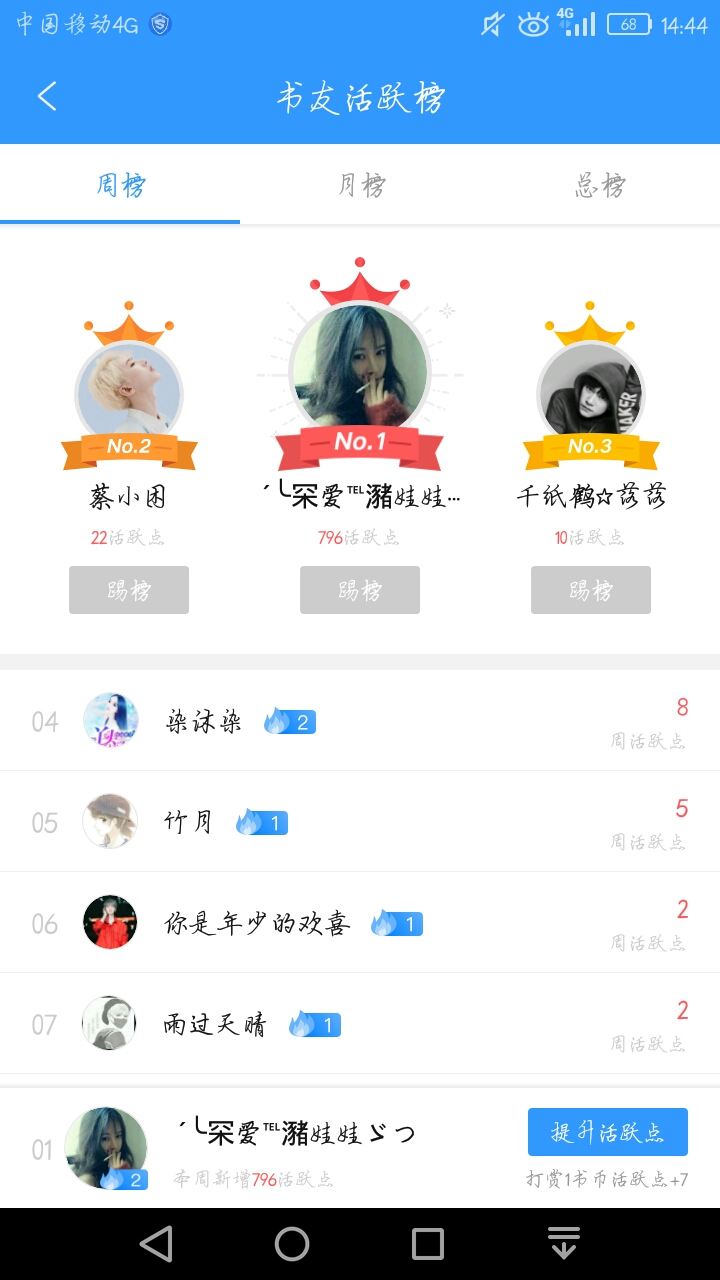Open the recent apps view
720x1280 pixels.
pos(428,1244)
